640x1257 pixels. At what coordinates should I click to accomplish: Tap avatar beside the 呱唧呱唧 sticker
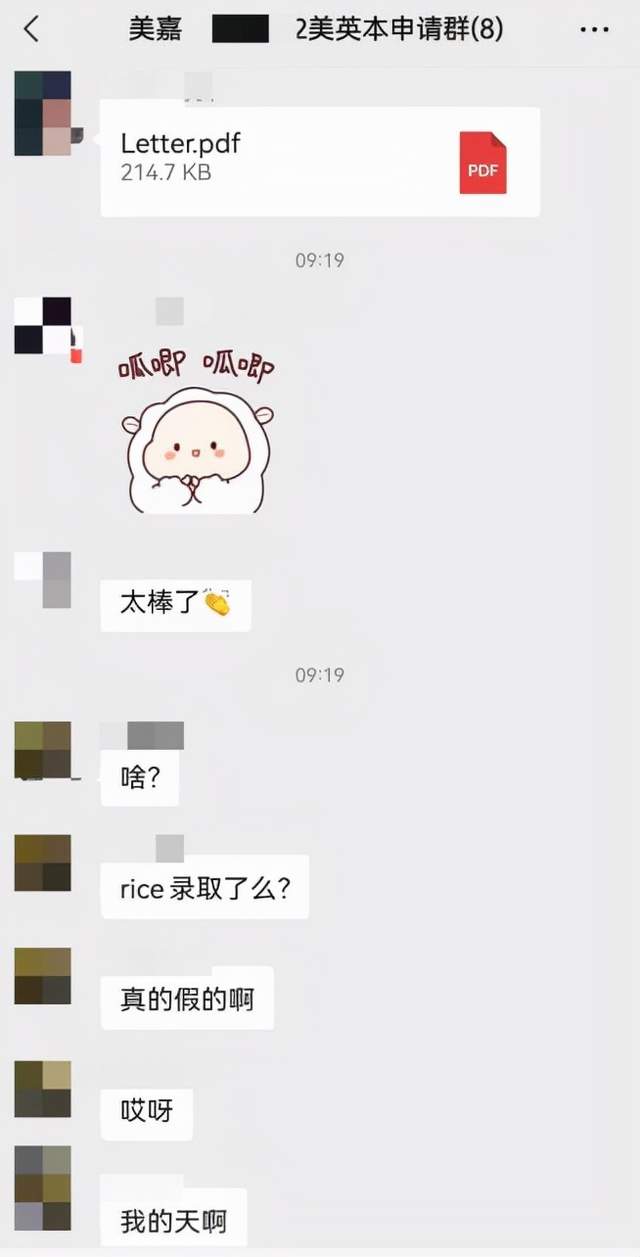pyautogui.click(x=42, y=325)
